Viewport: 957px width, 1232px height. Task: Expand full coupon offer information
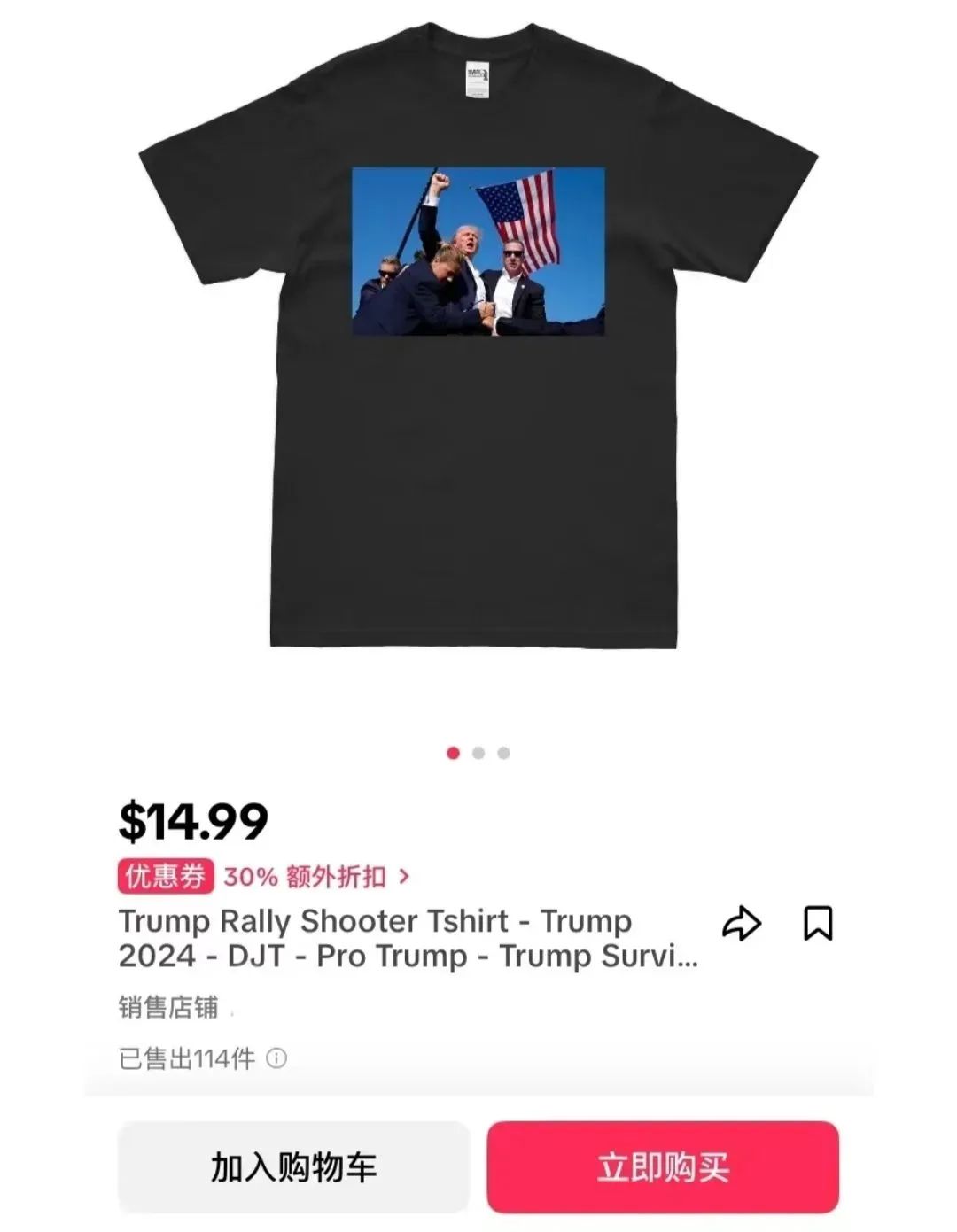click(x=266, y=875)
